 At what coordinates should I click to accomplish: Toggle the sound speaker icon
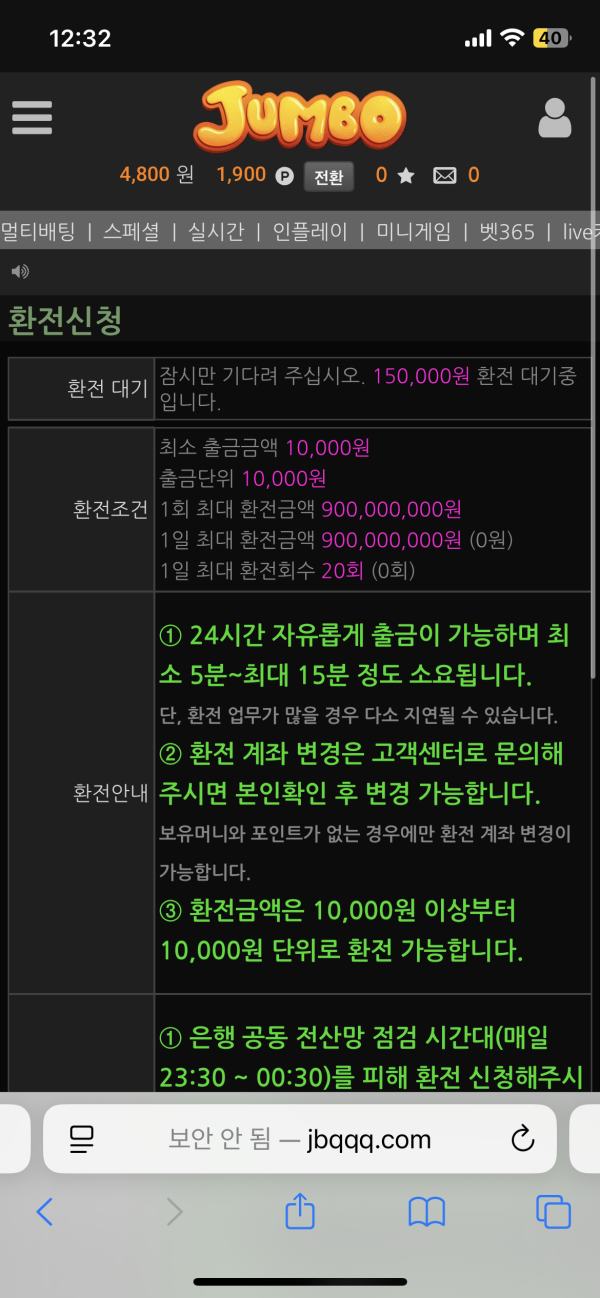tap(20, 271)
